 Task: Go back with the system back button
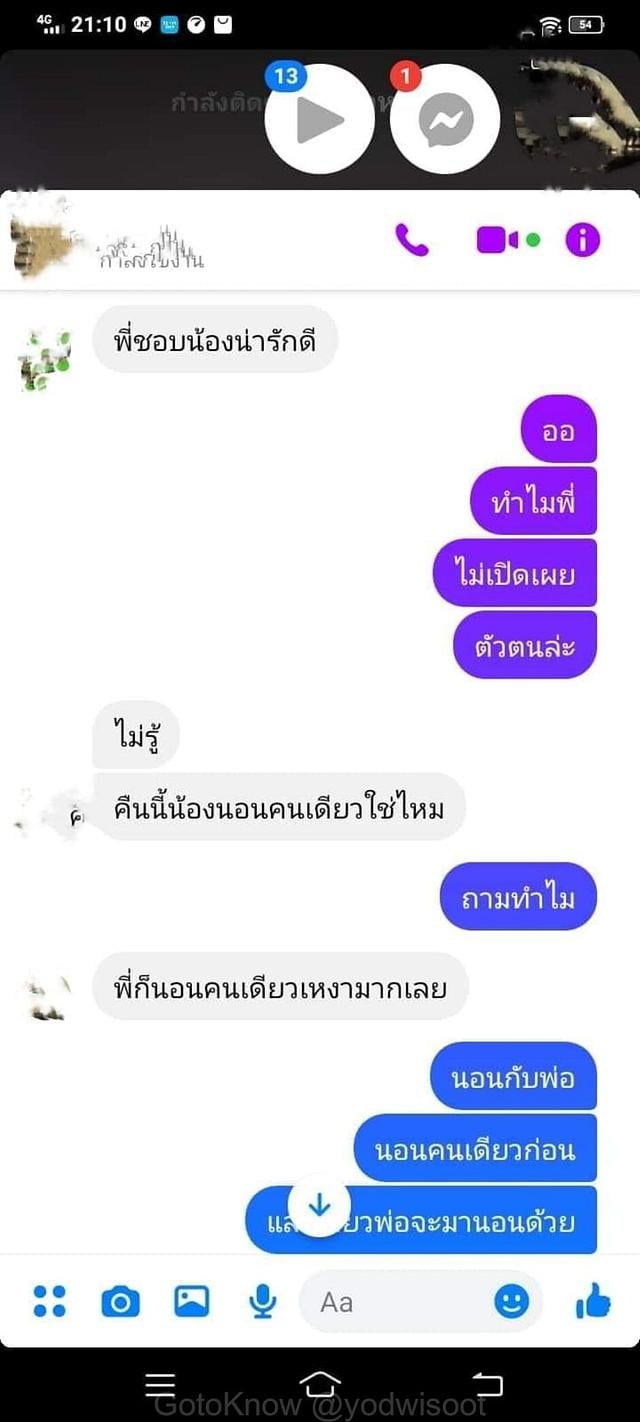coord(487,1385)
